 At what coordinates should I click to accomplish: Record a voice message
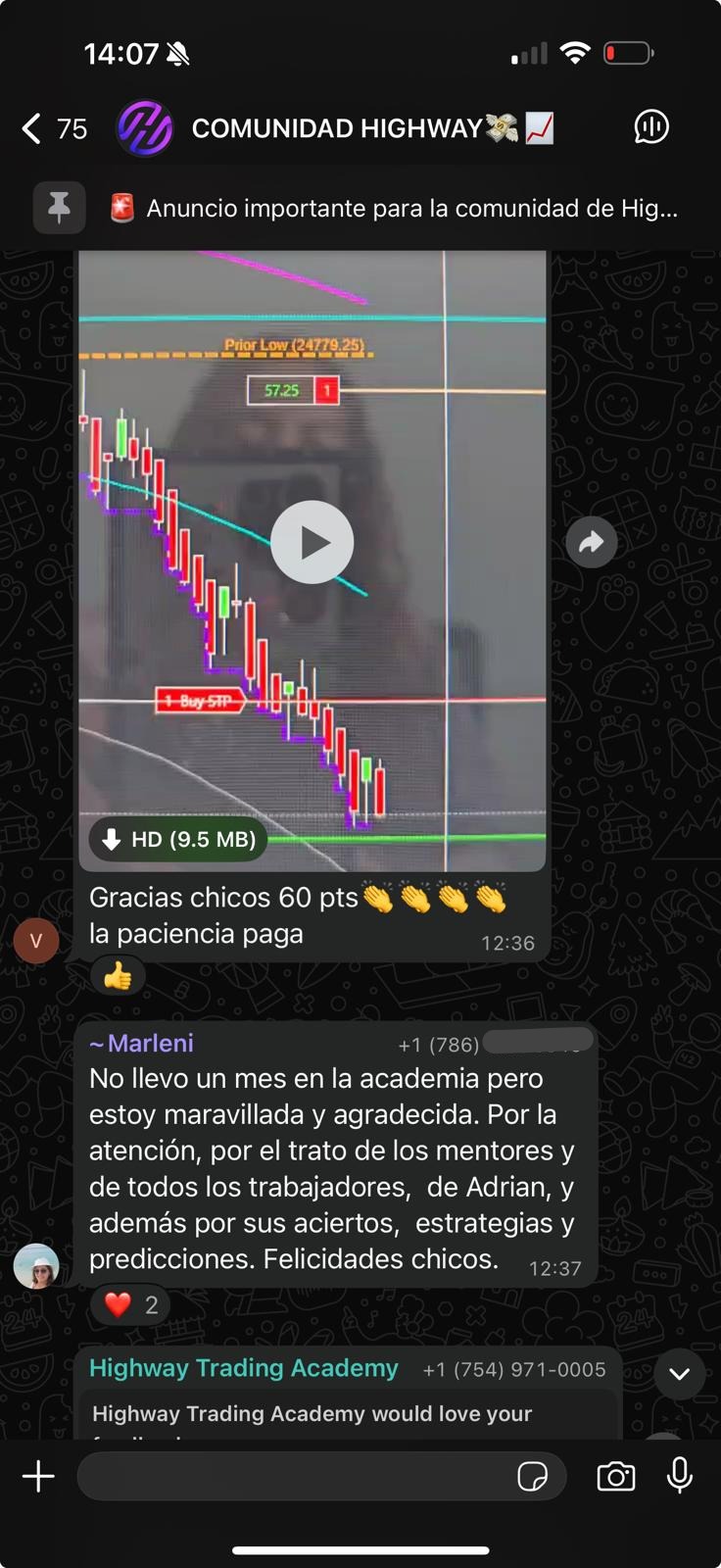[x=679, y=1476]
